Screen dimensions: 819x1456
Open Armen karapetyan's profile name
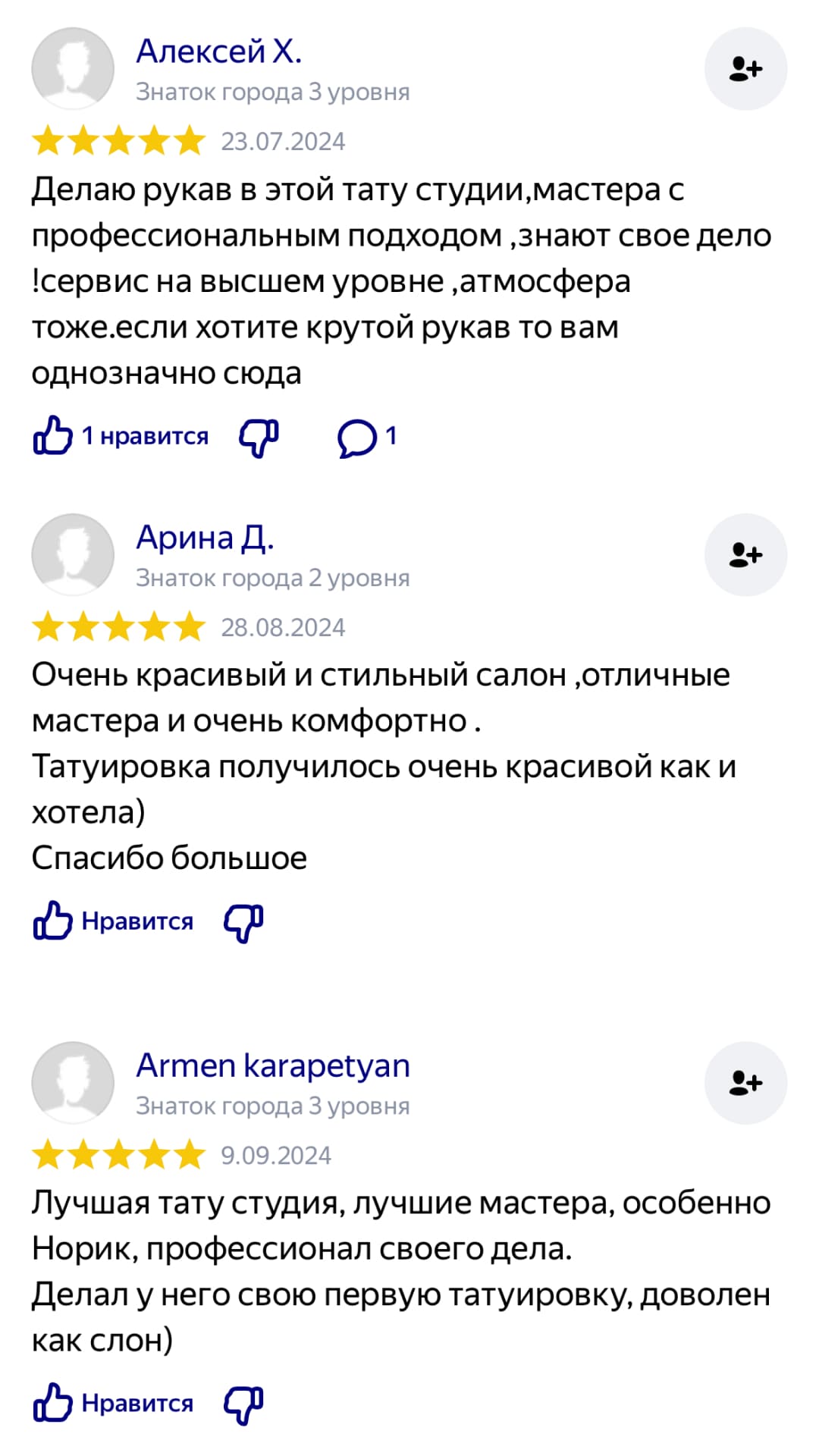click(x=273, y=1065)
